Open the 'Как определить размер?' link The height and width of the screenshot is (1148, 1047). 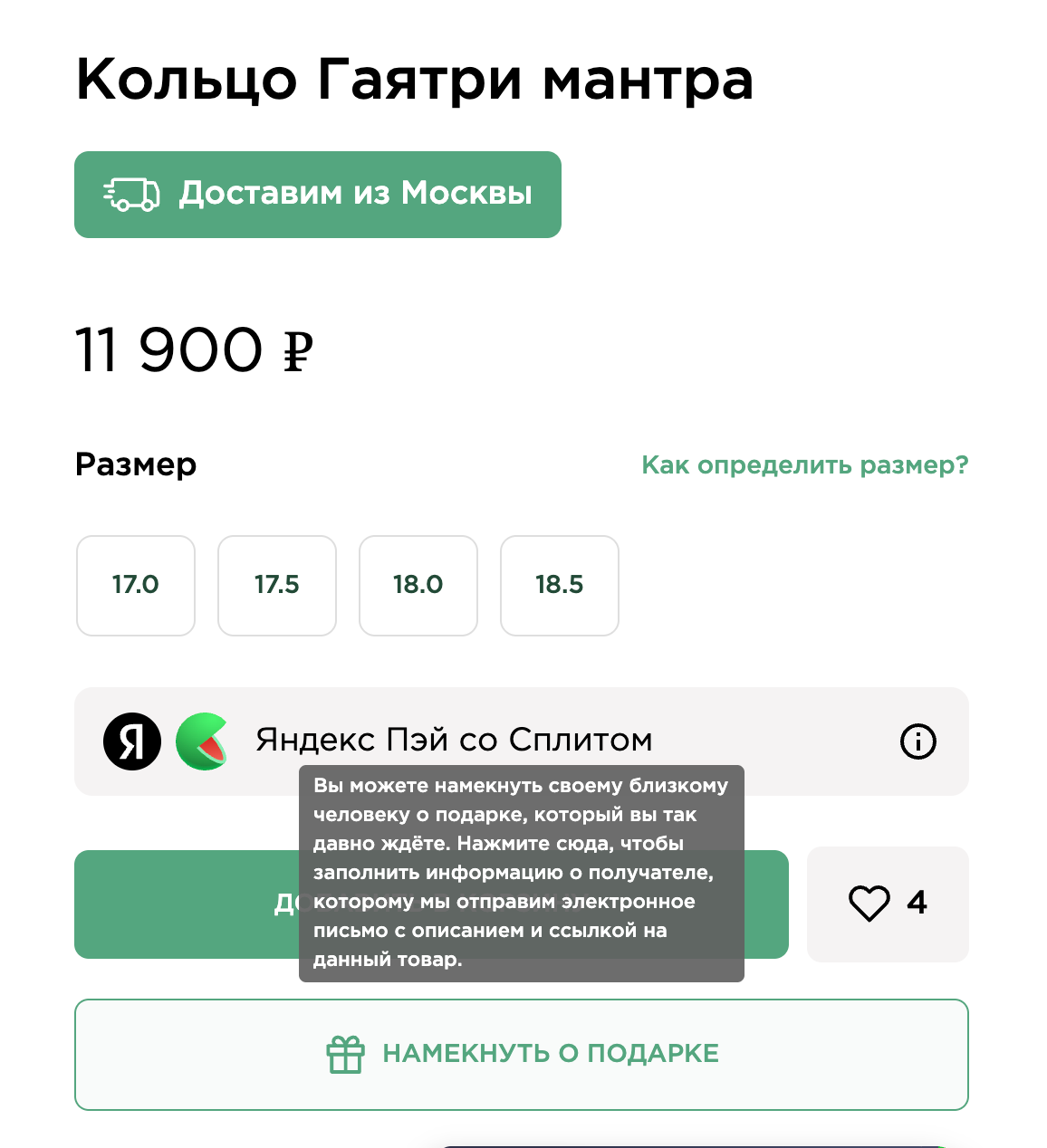click(804, 465)
